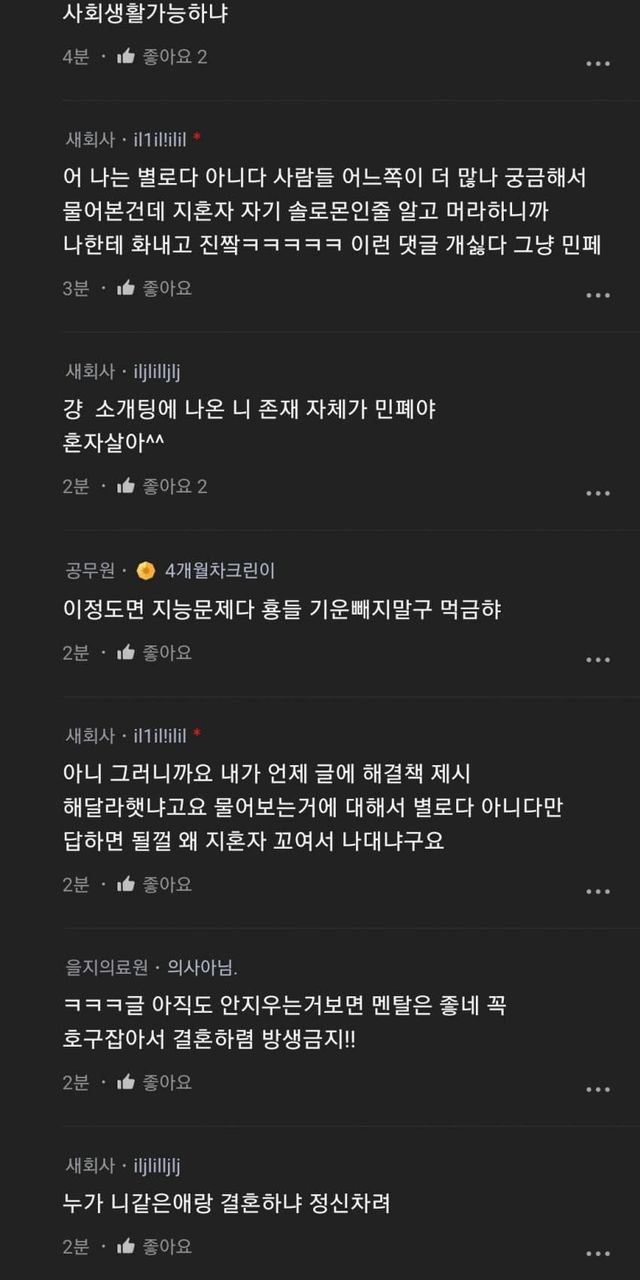Like the comment '이정도면 지능문제다'
Viewport: 640px width, 1280px height.
pyautogui.click(x=154, y=652)
